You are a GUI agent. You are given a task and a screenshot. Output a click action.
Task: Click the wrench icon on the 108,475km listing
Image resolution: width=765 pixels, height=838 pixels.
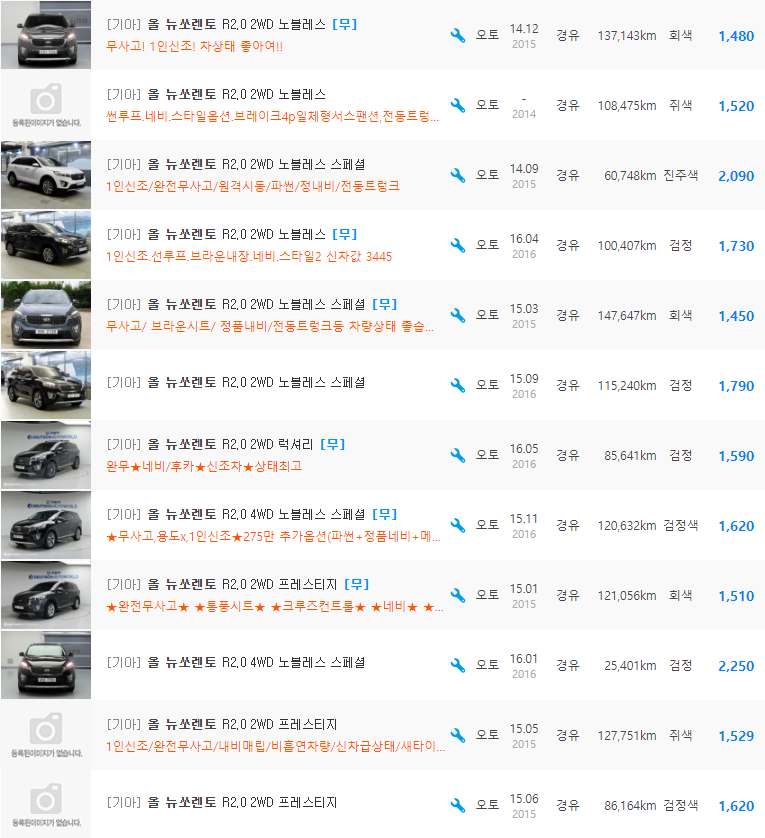click(458, 105)
